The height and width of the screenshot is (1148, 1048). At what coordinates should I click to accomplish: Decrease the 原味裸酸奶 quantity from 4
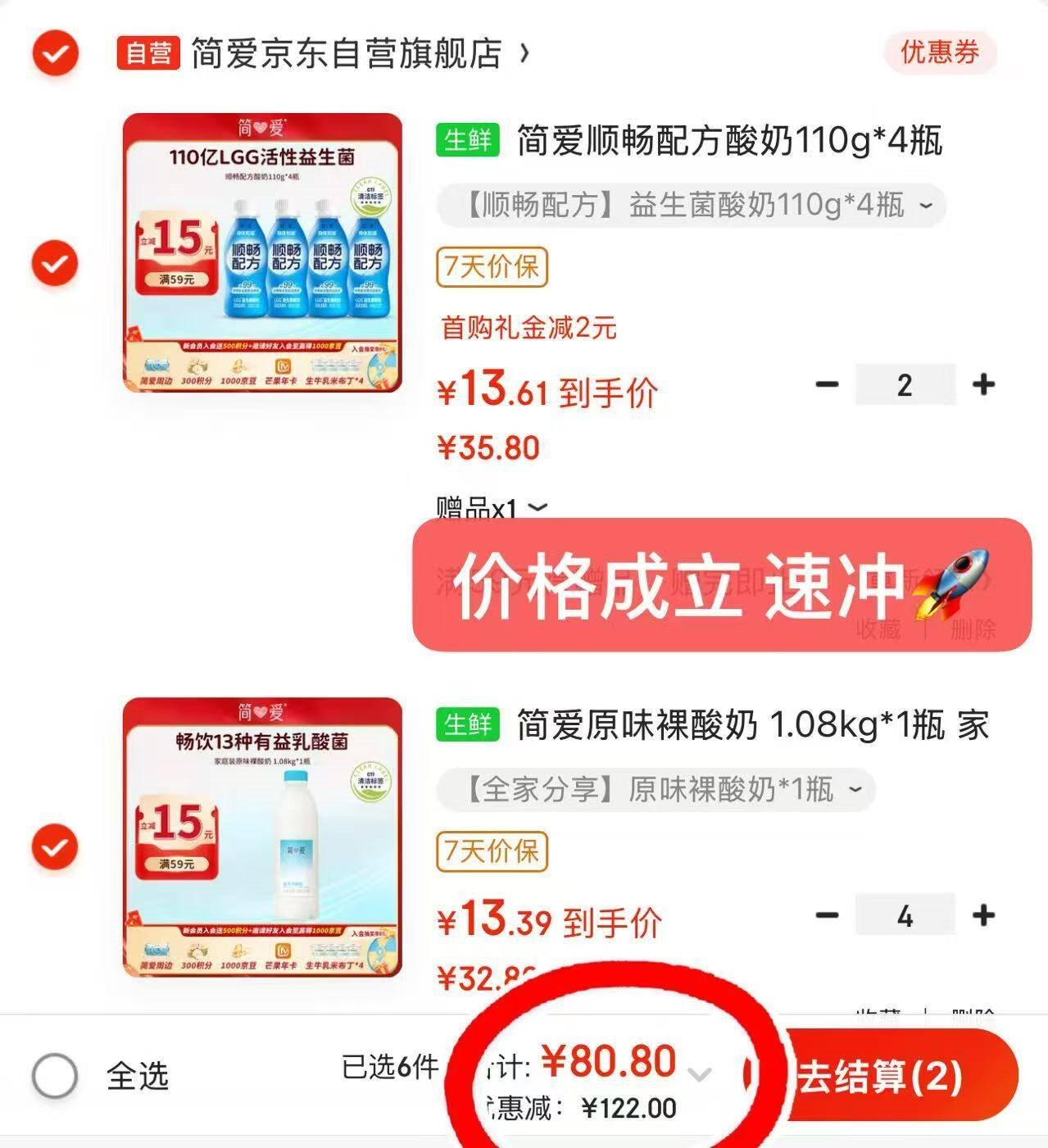[827, 914]
